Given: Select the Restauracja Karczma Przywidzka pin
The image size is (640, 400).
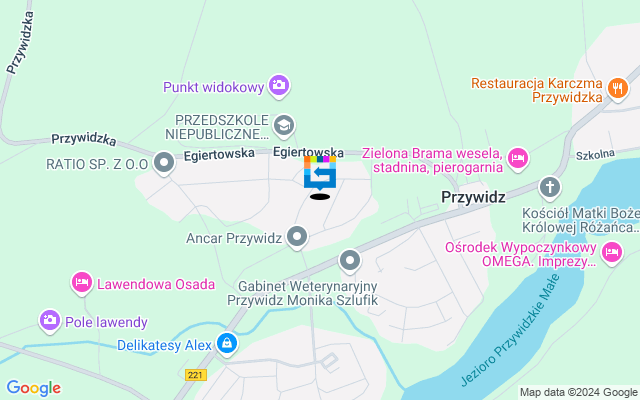Looking at the screenshot, I should pos(618,88).
